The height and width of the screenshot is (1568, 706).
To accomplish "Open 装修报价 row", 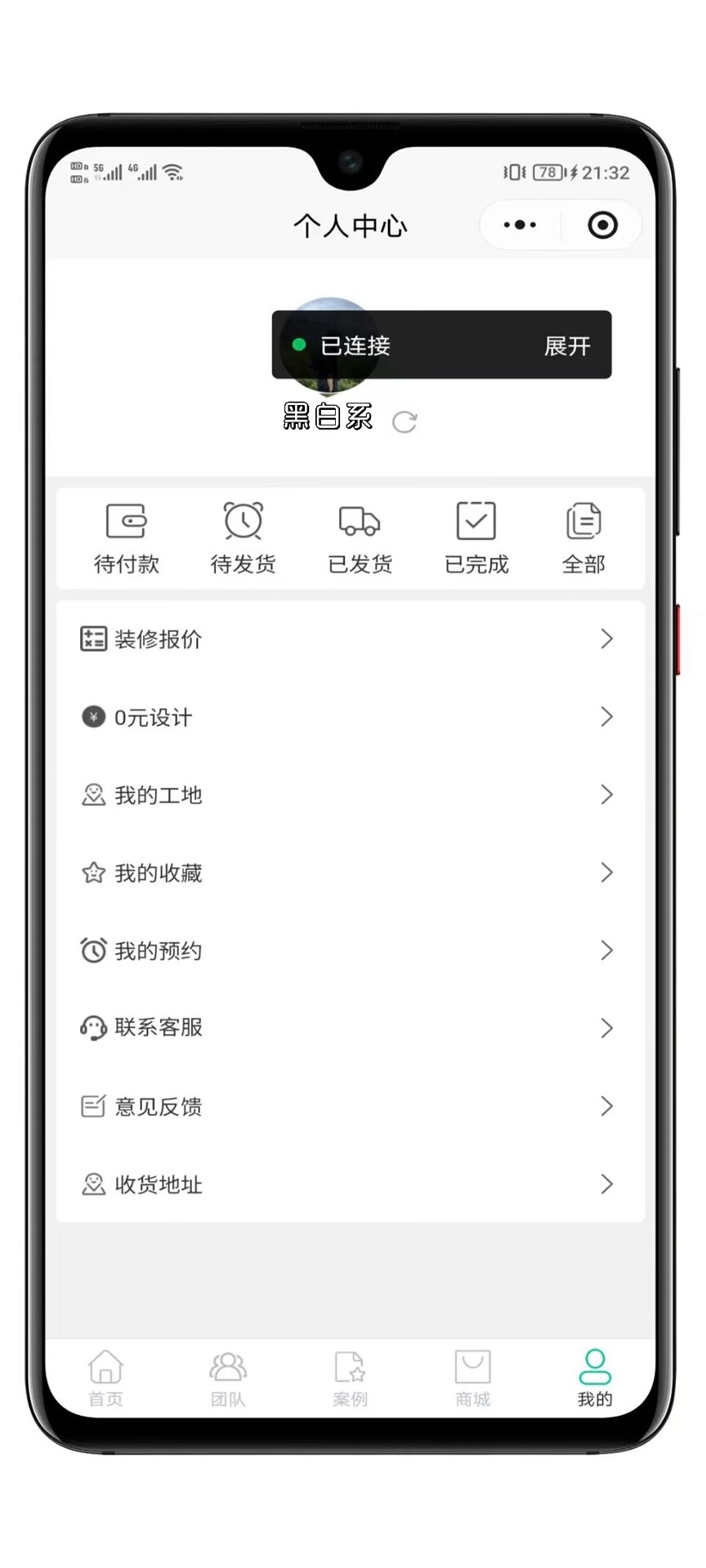I will pos(350,639).
